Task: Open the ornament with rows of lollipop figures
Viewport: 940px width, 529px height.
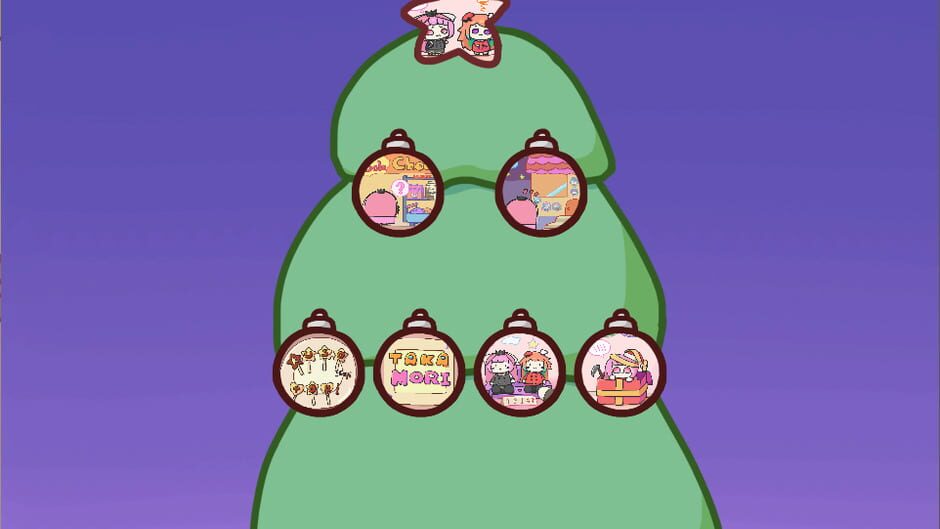Action: (319, 371)
